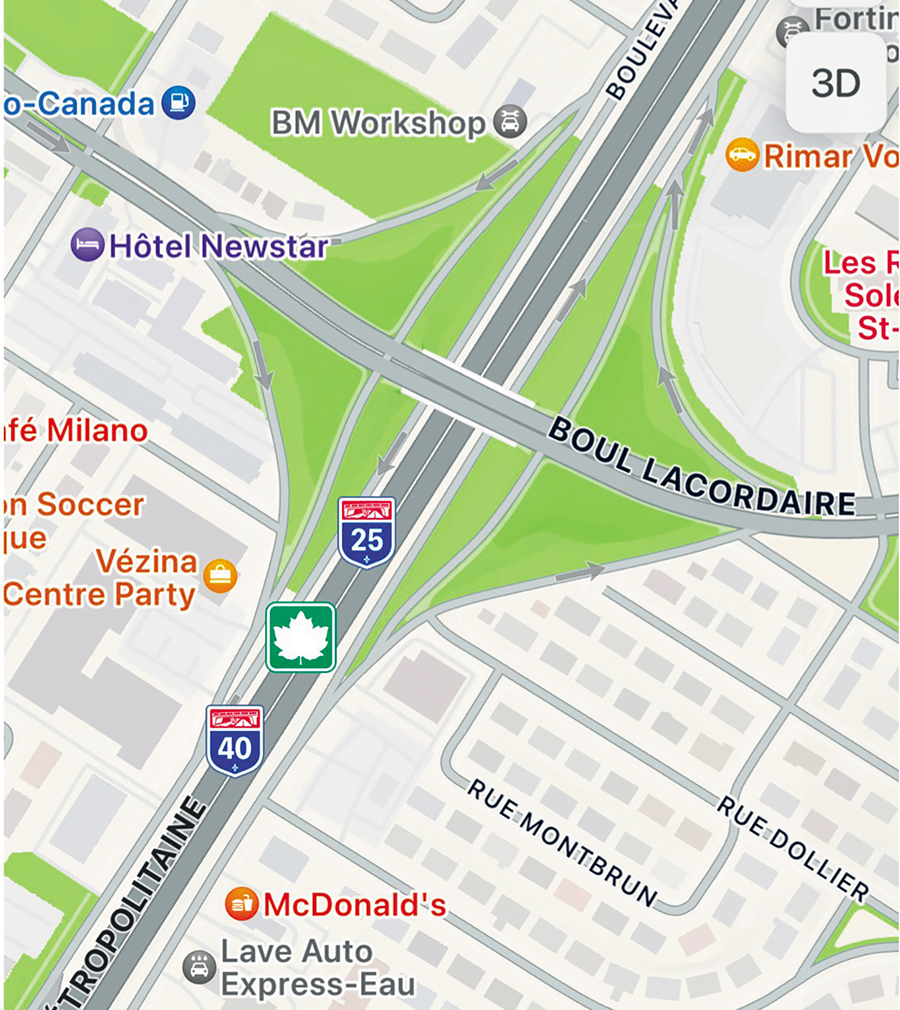This screenshot has width=900, height=1010.
Task: Switch the map to 3D view
Action: (x=836, y=84)
